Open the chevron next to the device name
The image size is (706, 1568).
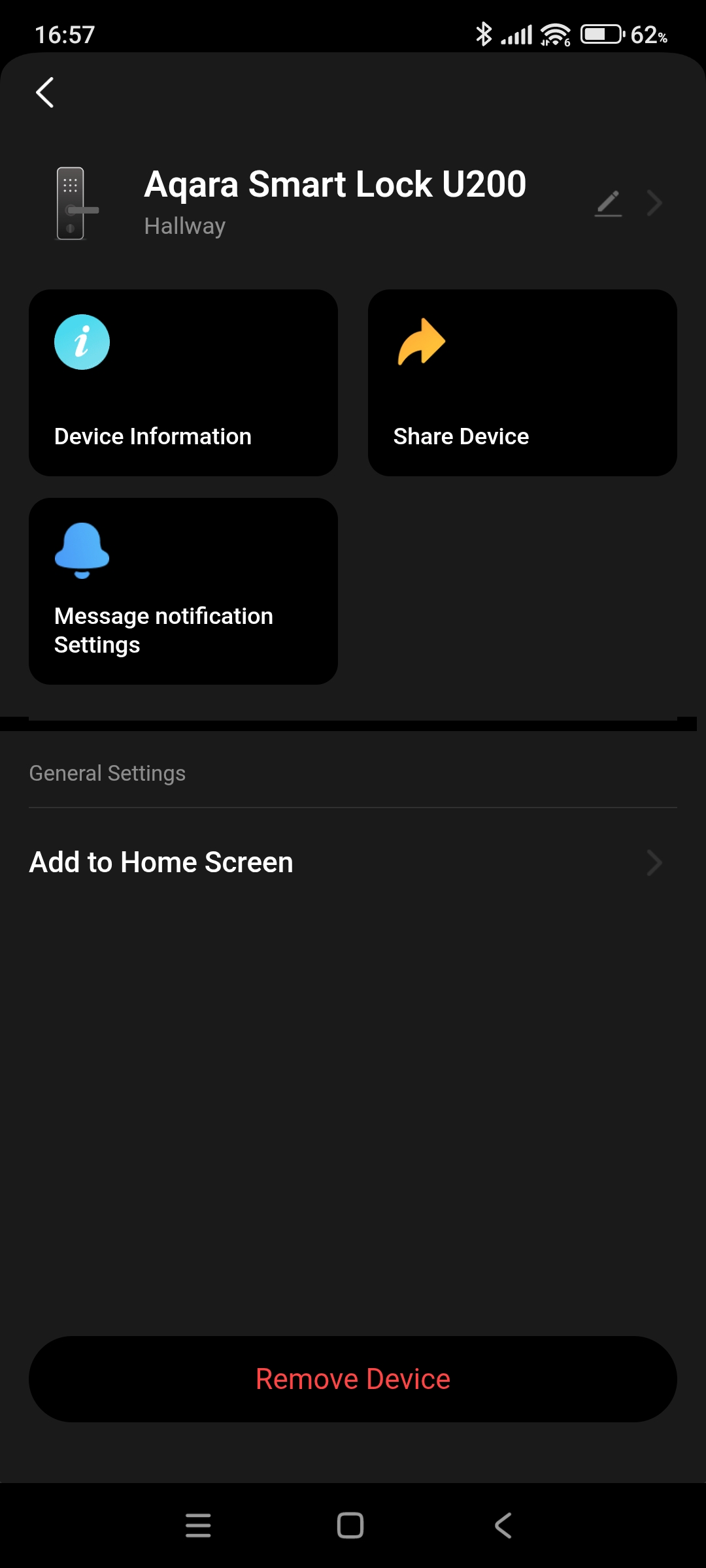[x=655, y=203]
